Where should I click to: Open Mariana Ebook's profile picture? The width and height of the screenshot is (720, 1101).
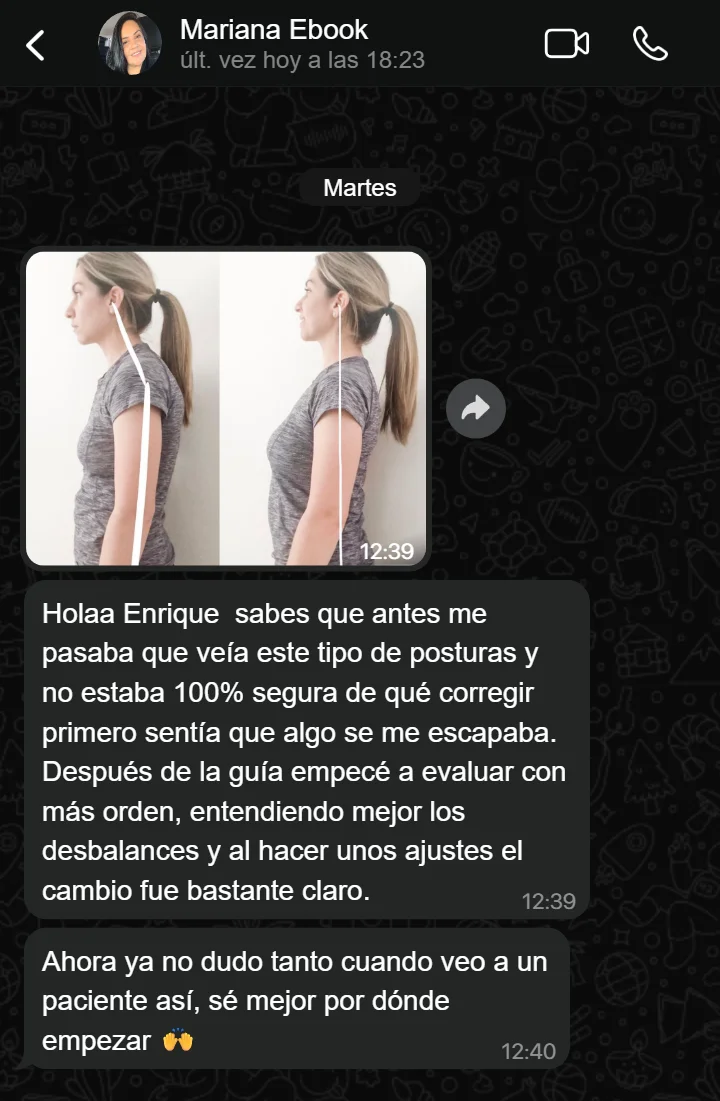pos(130,44)
